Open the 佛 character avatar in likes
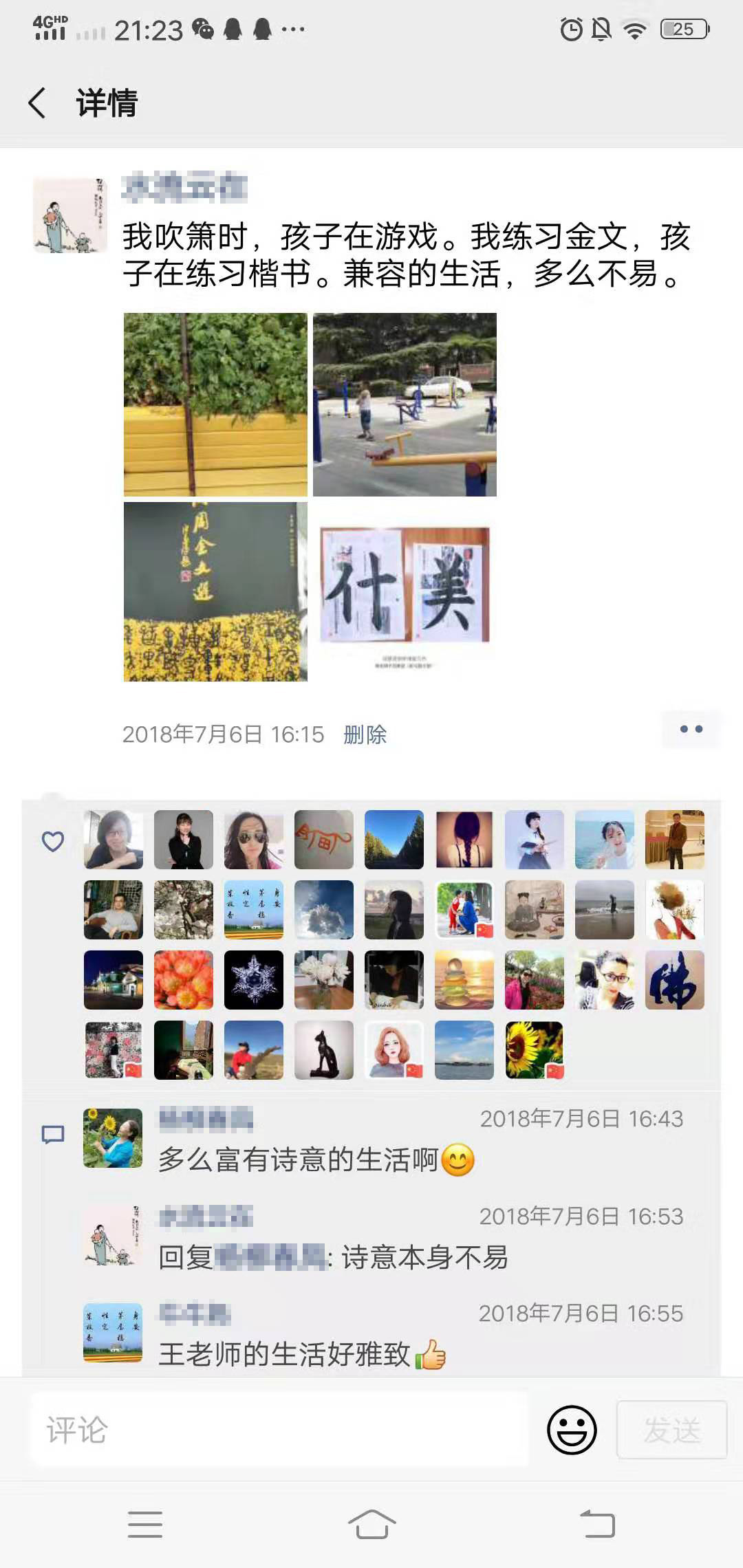This screenshot has height=1568, width=743. (x=674, y=980)
